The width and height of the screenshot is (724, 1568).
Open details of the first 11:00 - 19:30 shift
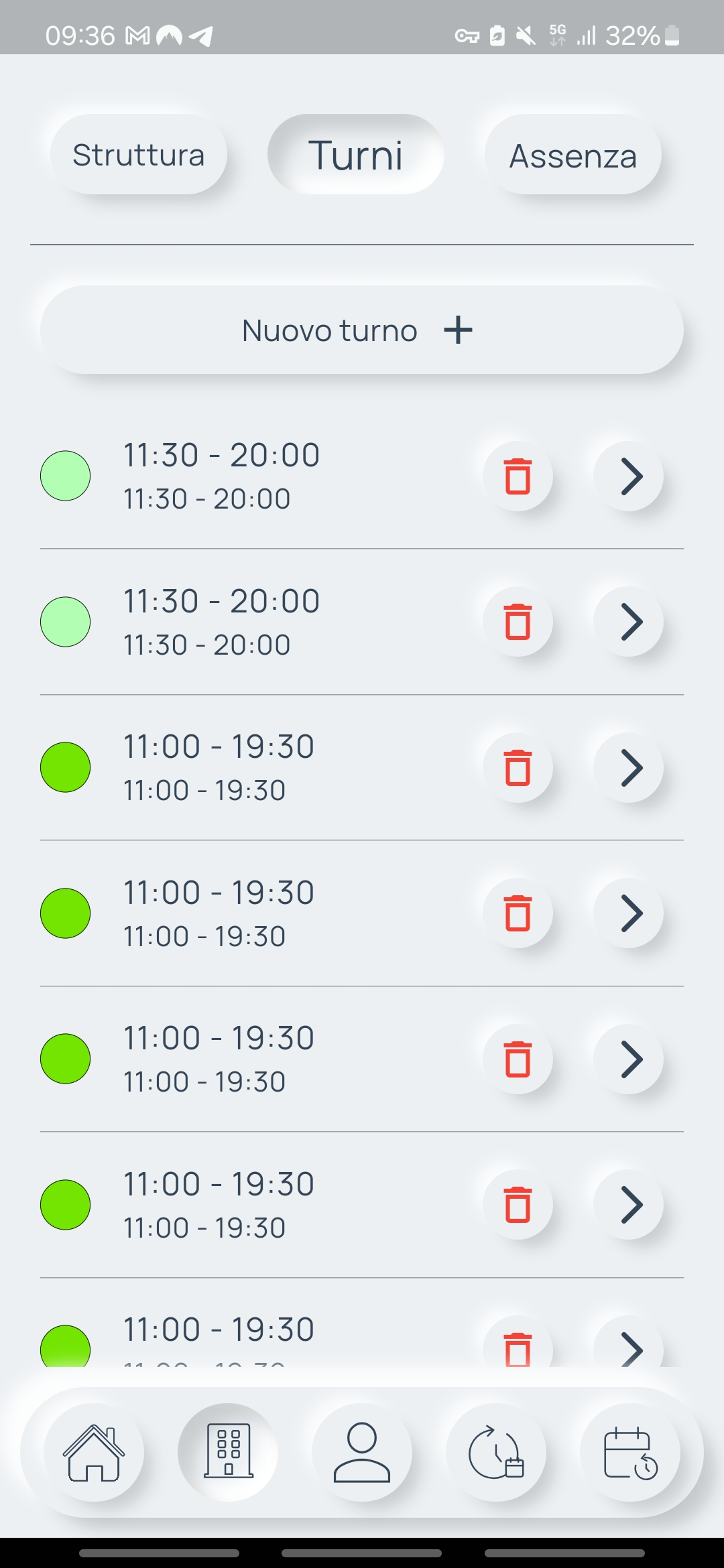[628, 767]
